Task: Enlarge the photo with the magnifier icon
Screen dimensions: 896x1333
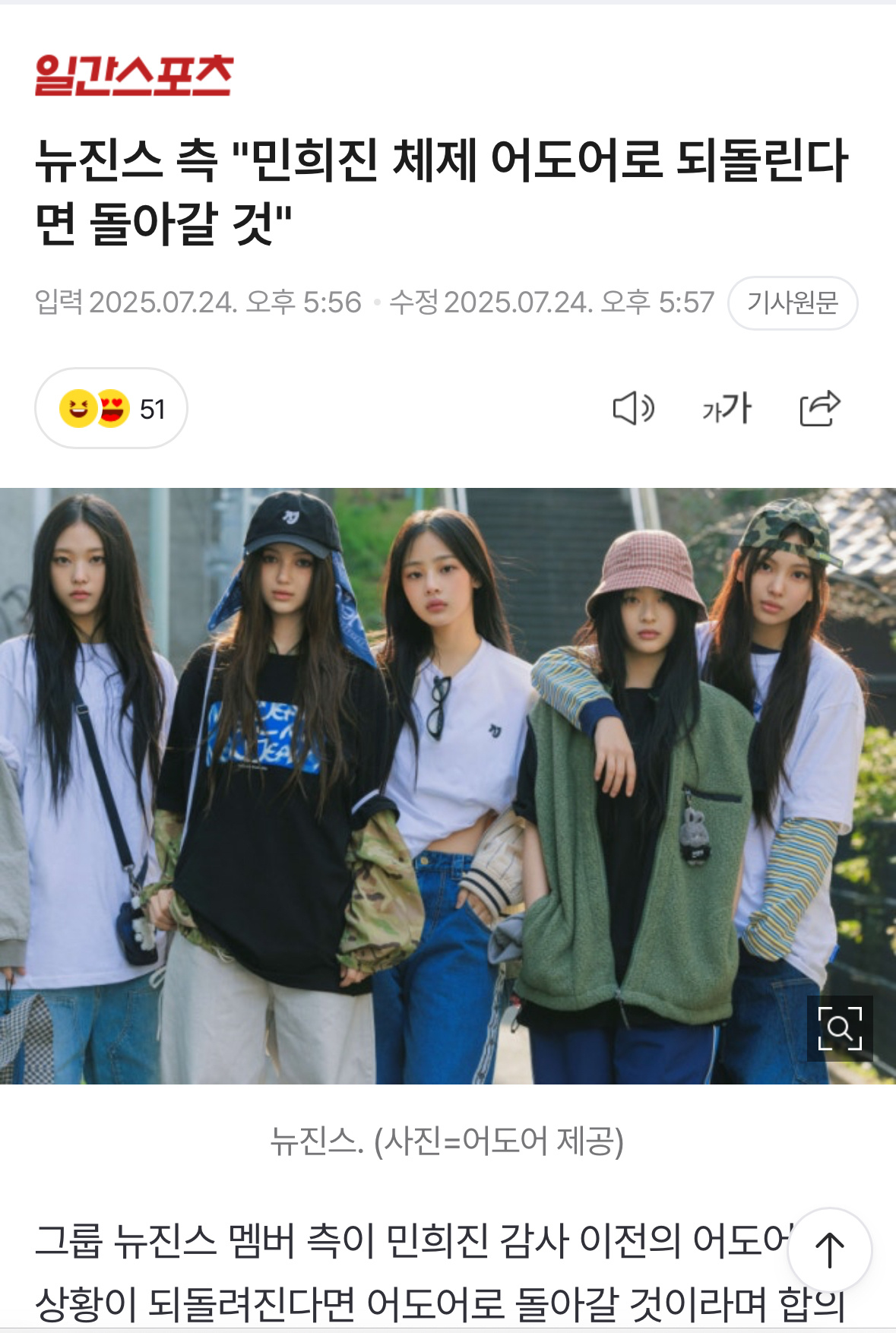Action: click(839, 1028)
